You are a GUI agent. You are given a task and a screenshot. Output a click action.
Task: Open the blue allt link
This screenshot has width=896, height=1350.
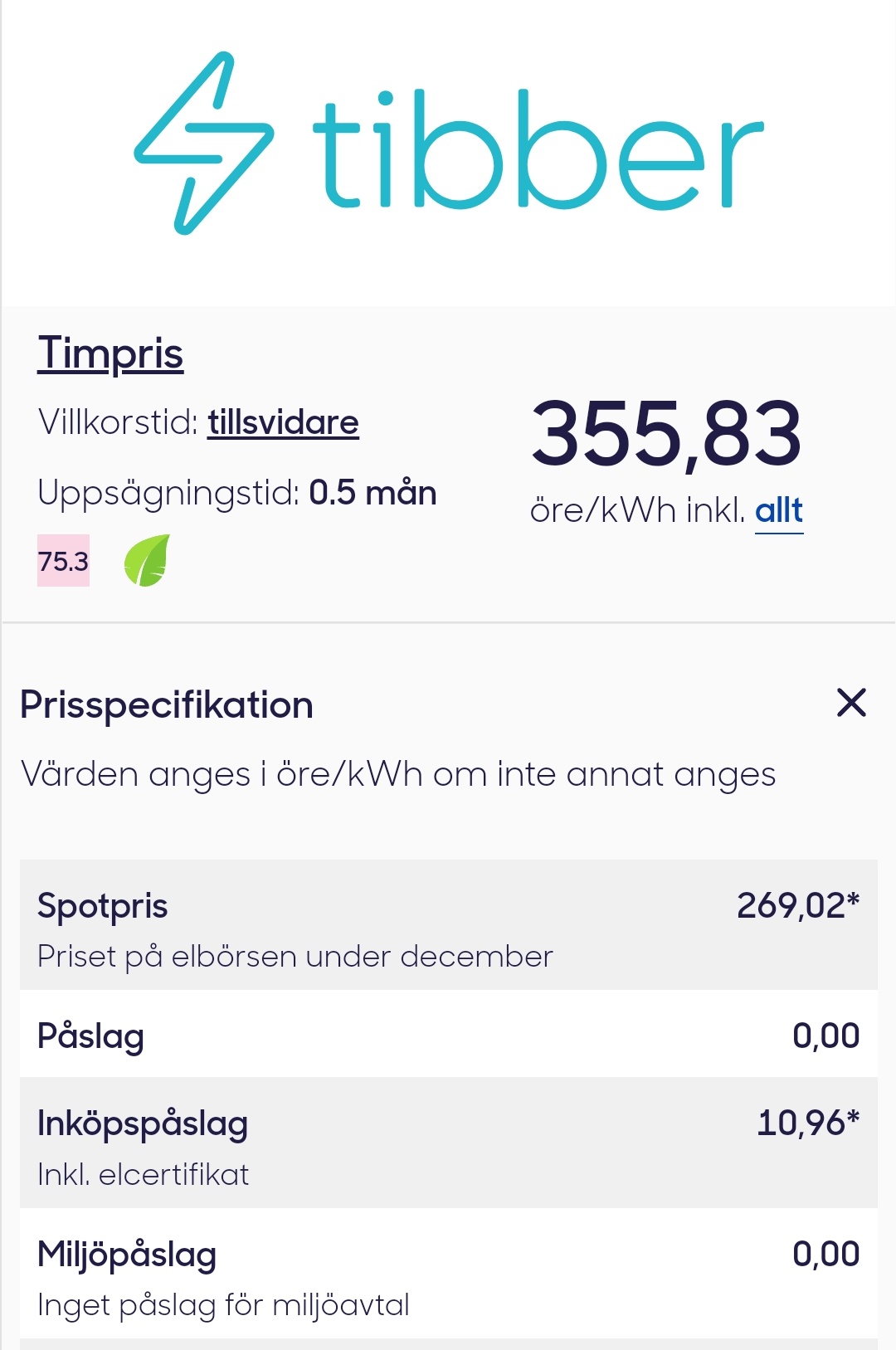point(779,511)
